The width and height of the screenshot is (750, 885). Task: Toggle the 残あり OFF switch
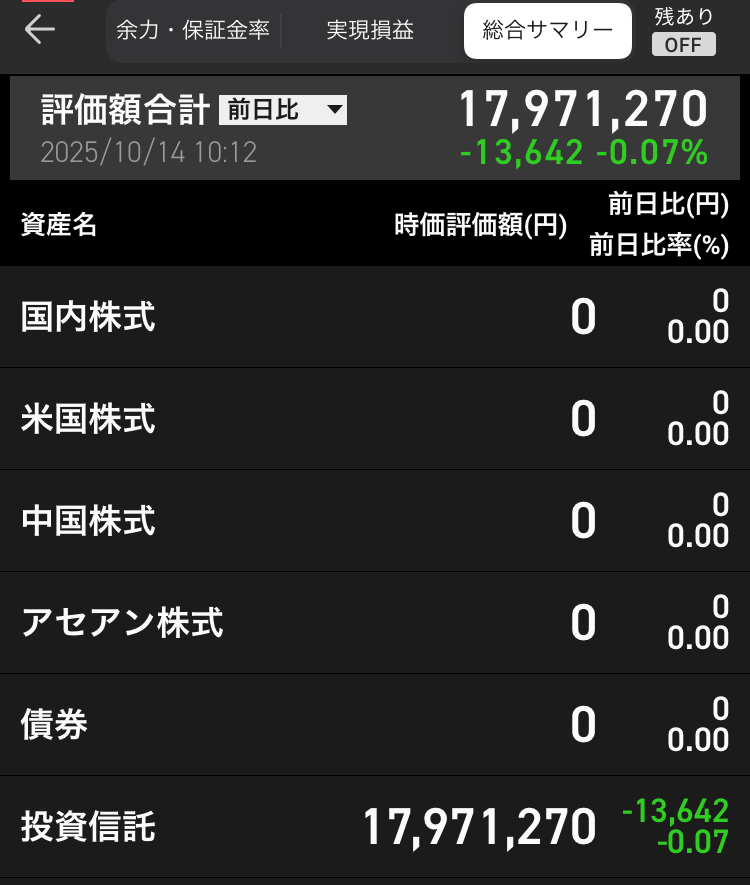click(684, 44)
